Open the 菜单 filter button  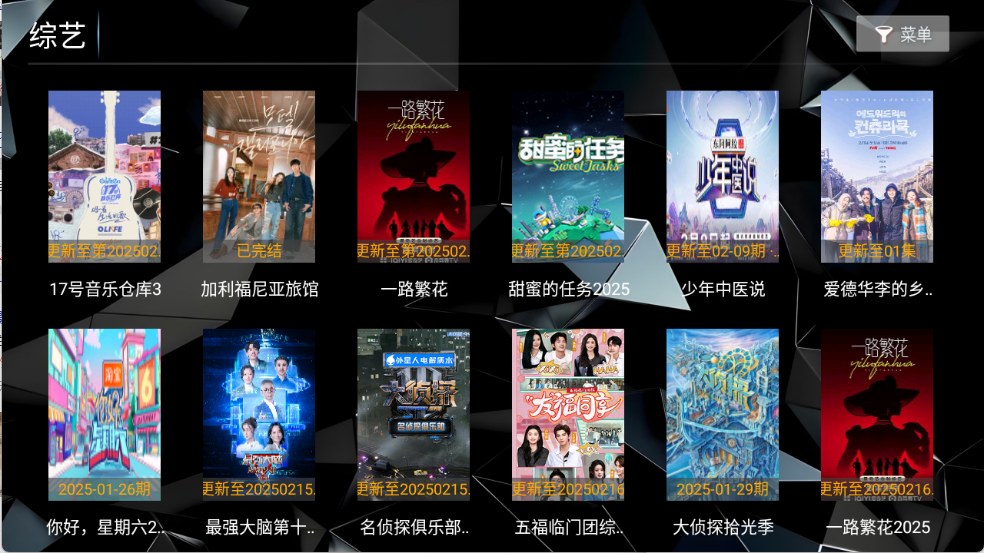click(902, 35)
